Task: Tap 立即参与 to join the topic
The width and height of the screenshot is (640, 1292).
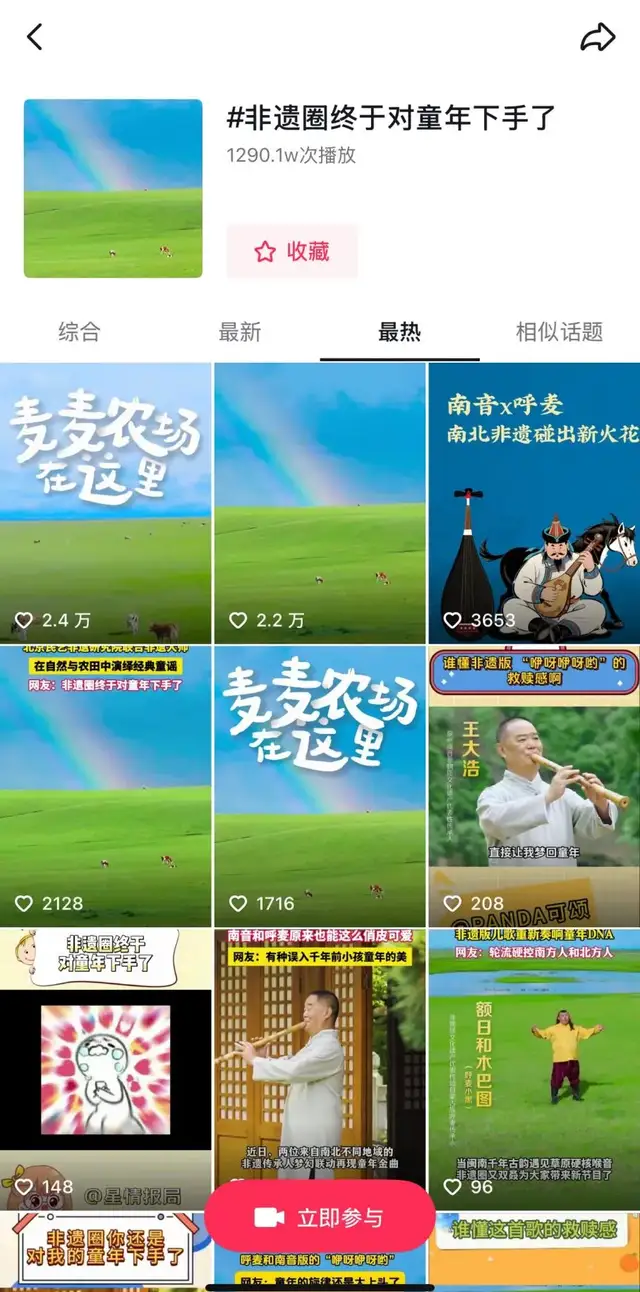Action: click(x=320, y=1217)
